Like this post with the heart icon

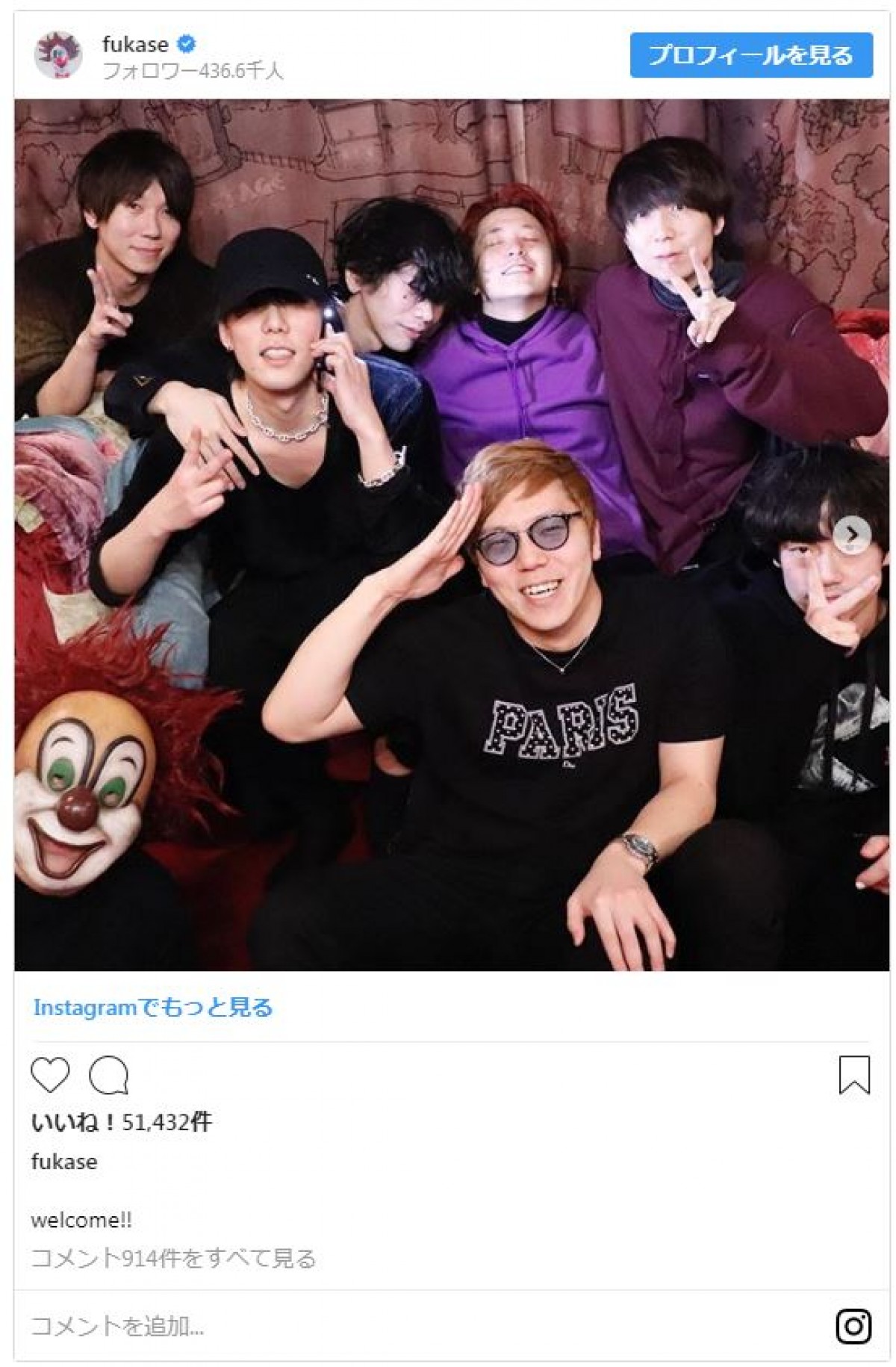click(x=50, y=1076)
